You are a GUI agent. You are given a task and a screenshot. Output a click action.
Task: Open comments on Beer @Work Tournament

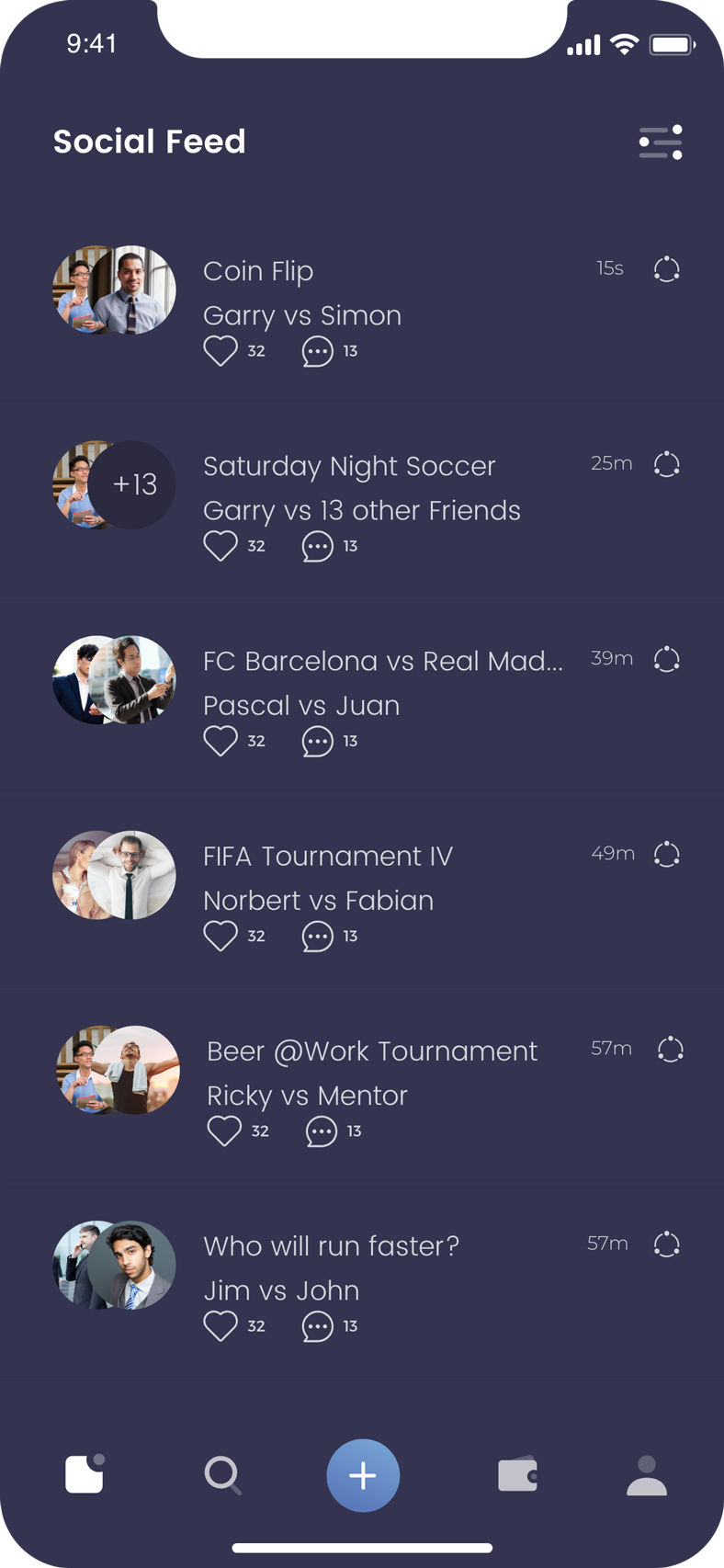pyautogui.click(x=321, y=1131)
